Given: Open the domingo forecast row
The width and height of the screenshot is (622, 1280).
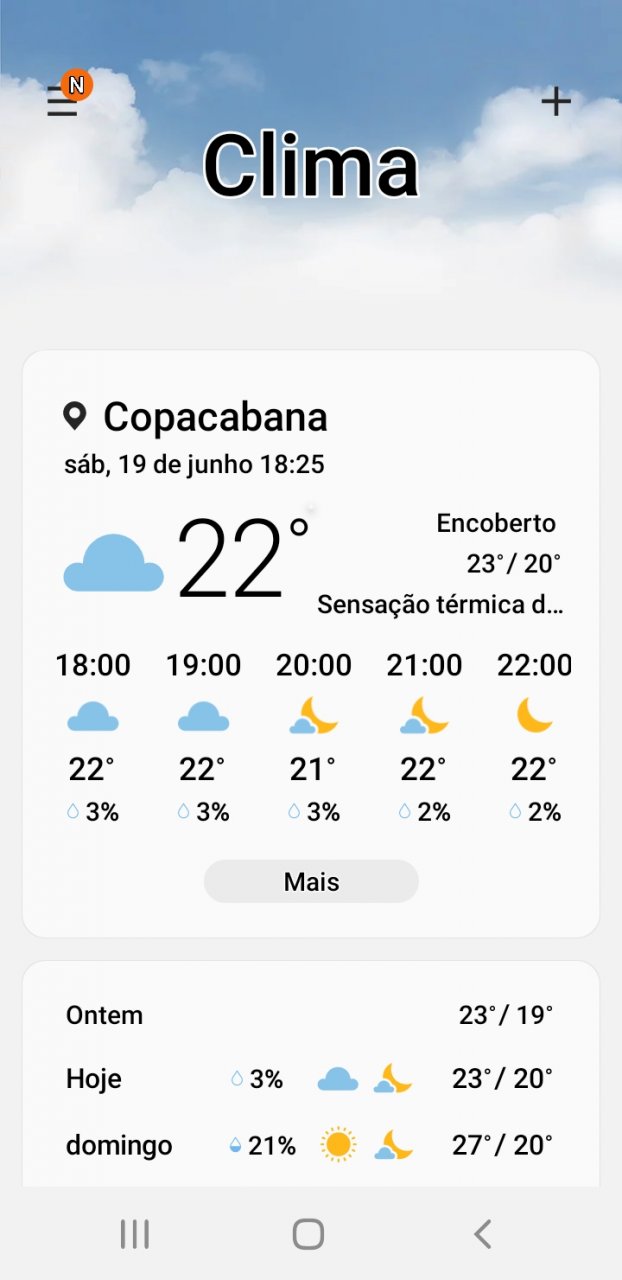Looking at the screenshot, I should pos(310,1145).
